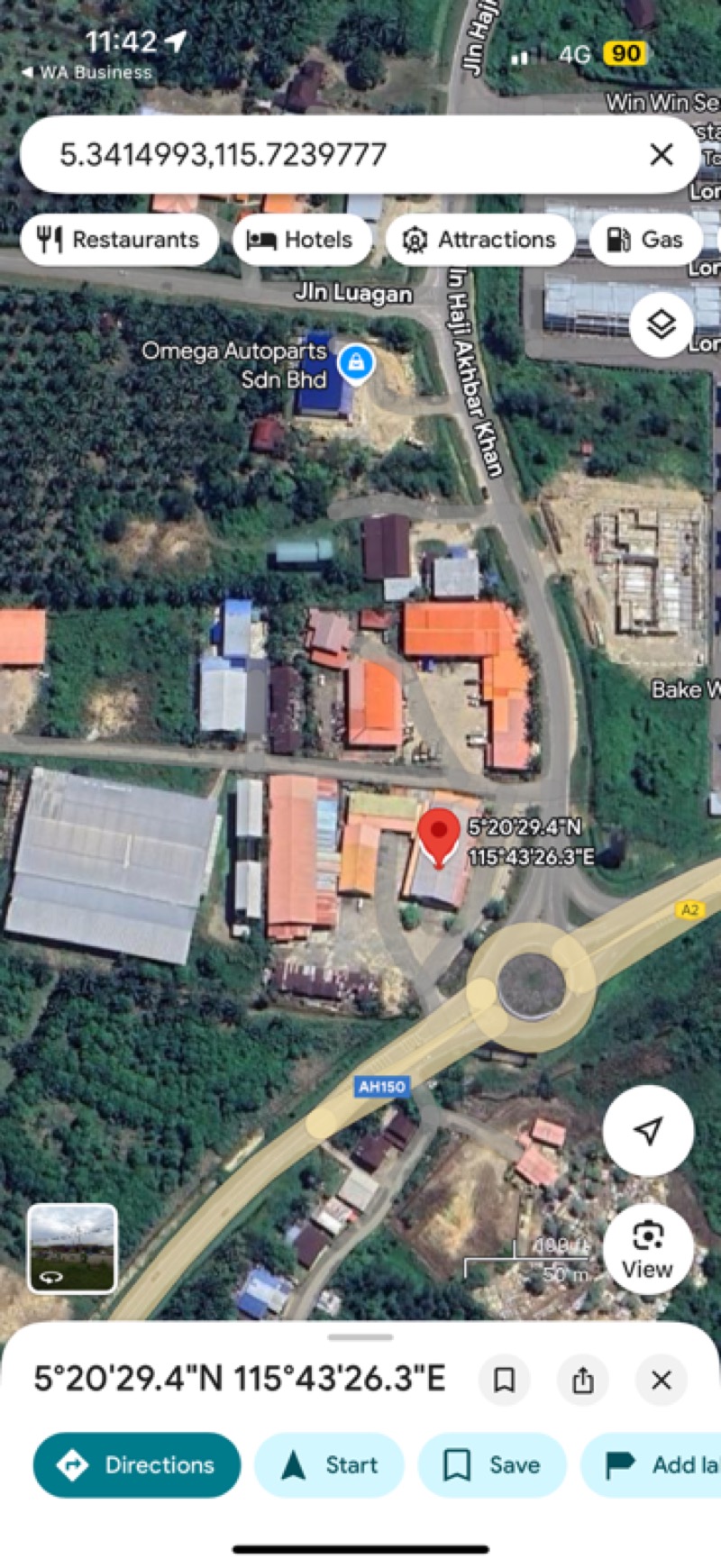
Task: Open Live View camera button
Action: [x=648, y=1247]
